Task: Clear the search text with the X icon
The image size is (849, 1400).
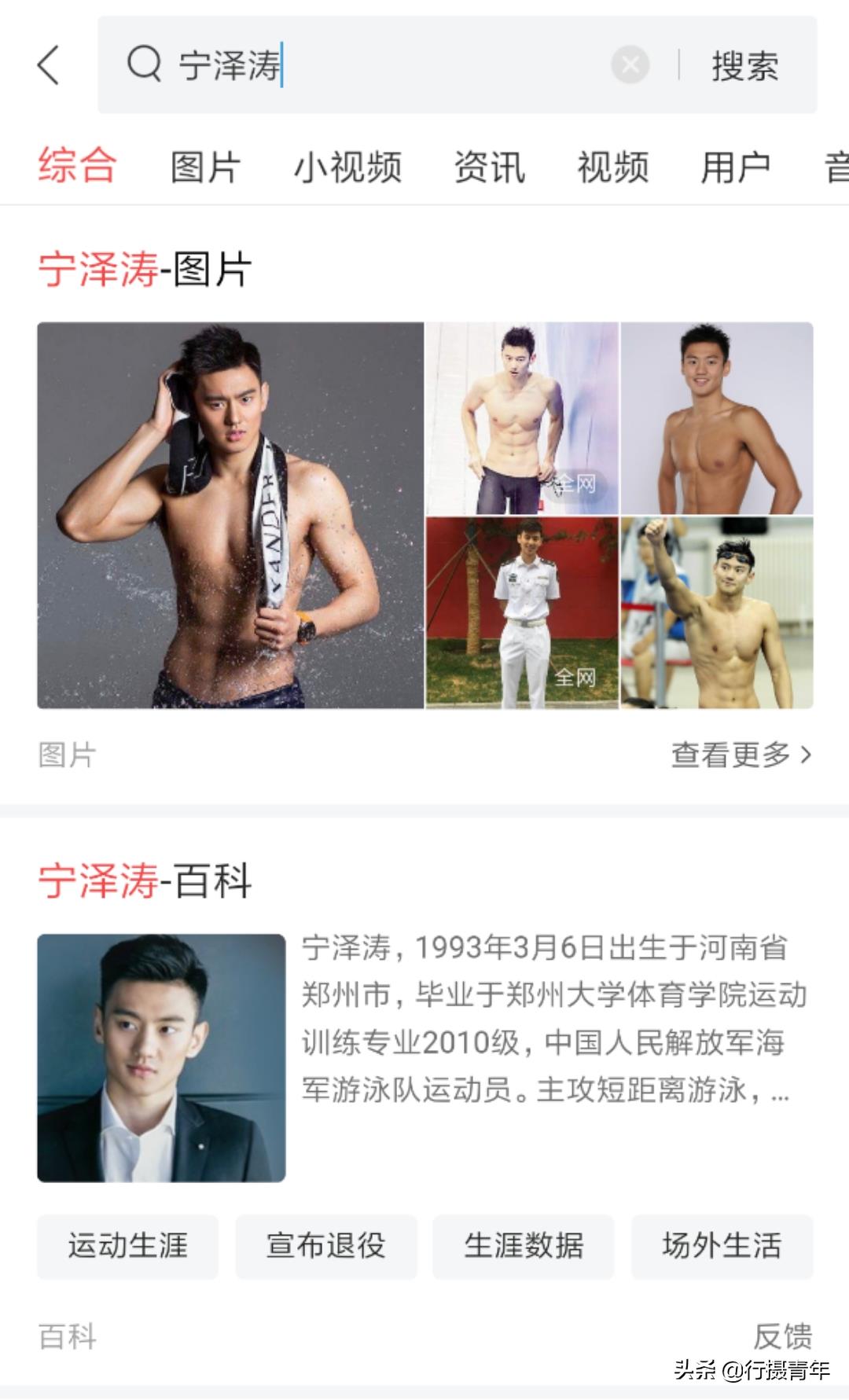Action: coord(630,64)
